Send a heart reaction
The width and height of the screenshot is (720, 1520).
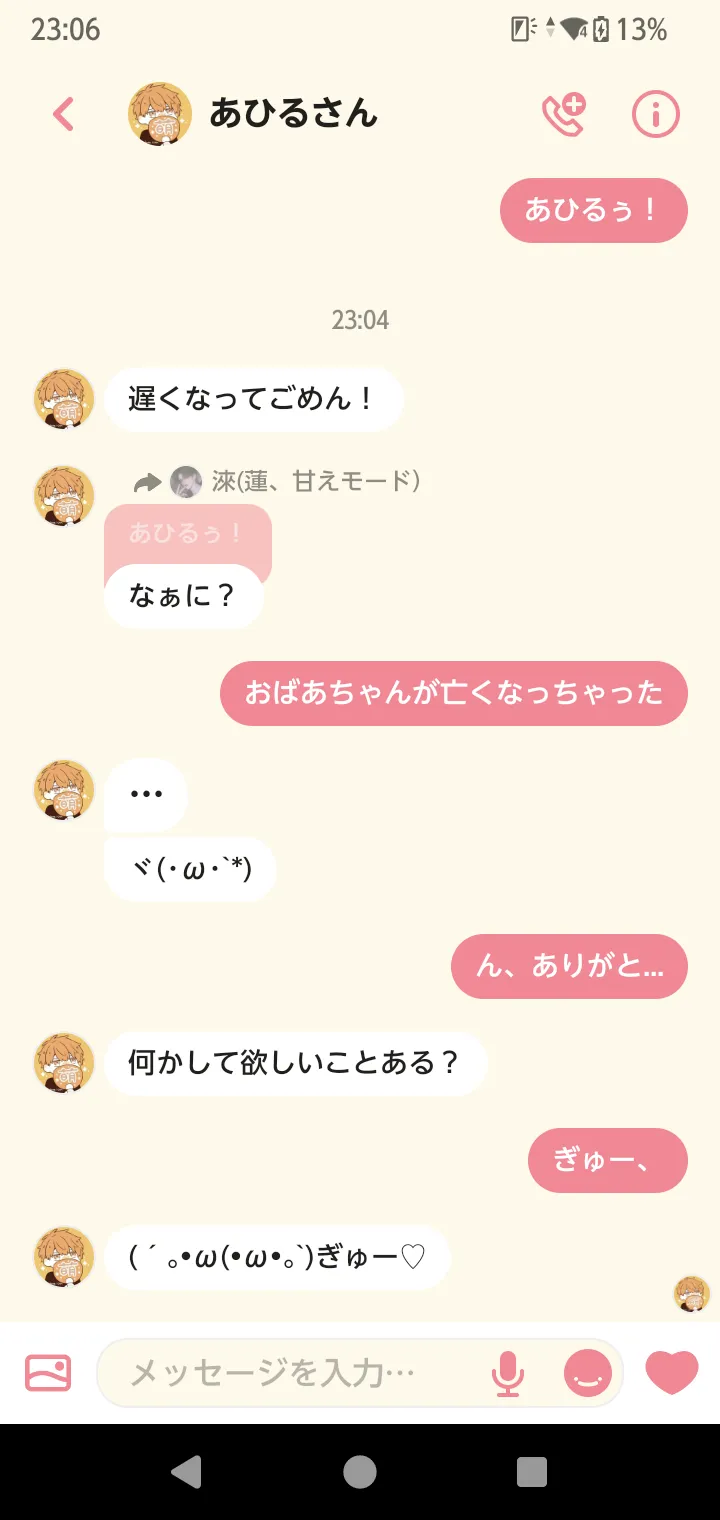click(671, 1372)
